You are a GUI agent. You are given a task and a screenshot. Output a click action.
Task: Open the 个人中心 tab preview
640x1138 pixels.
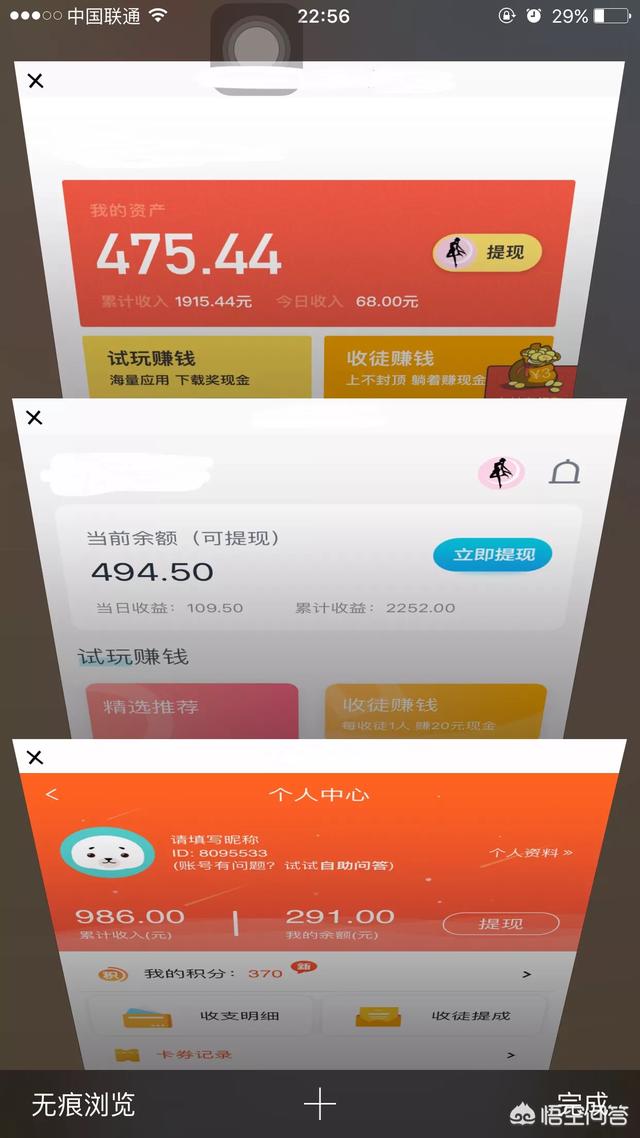click(x=318, y=900)
